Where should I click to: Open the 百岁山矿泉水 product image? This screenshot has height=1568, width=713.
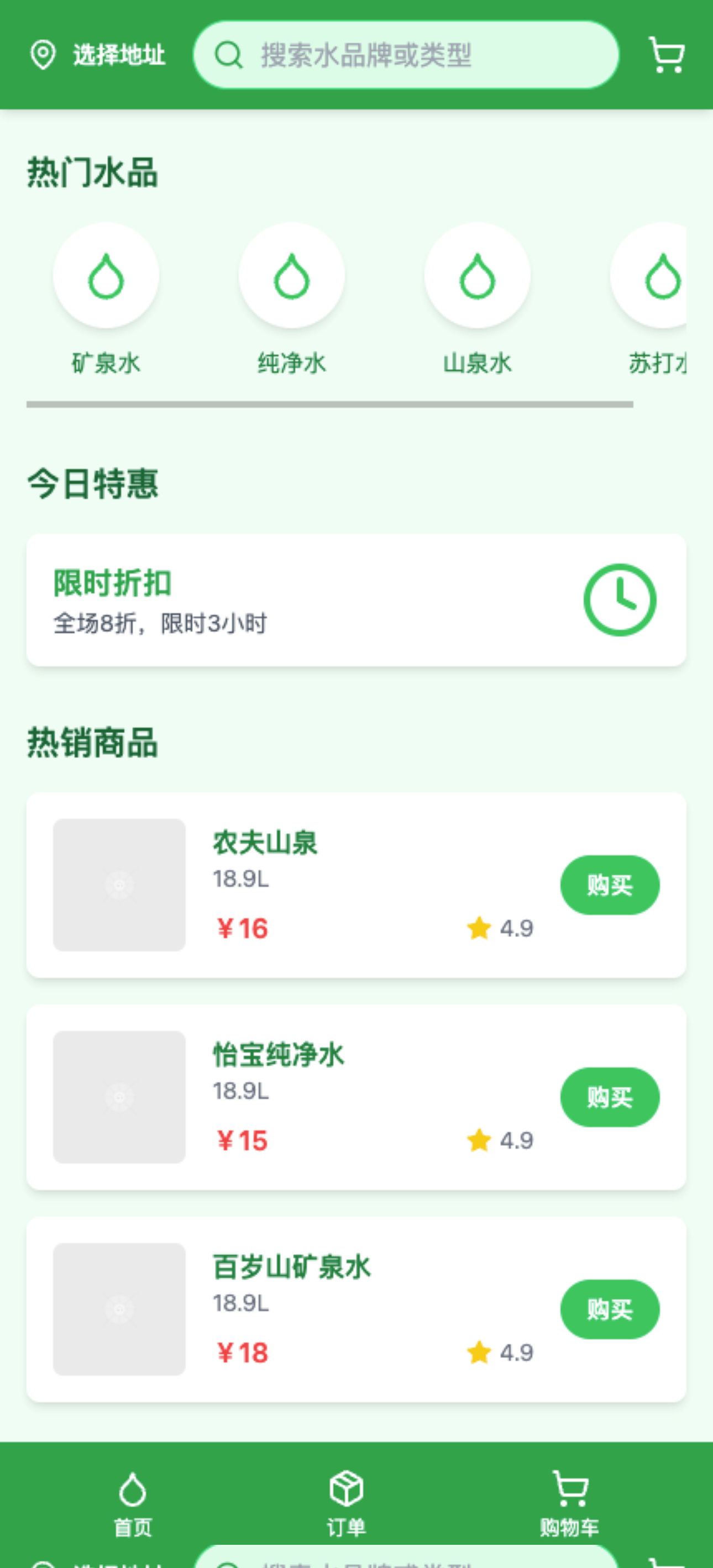[119, 1309]
